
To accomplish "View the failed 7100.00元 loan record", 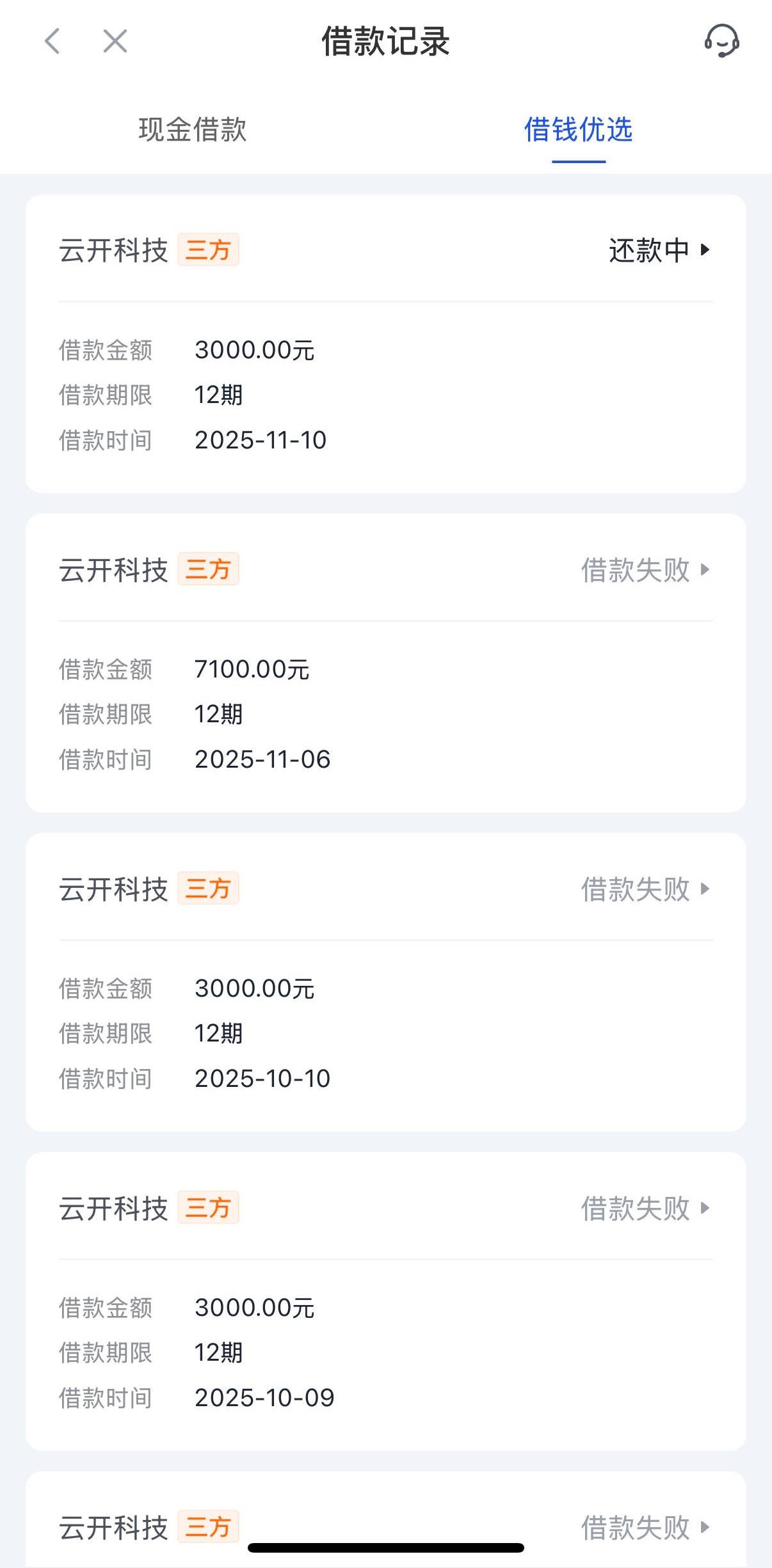I will pos(645,570).
